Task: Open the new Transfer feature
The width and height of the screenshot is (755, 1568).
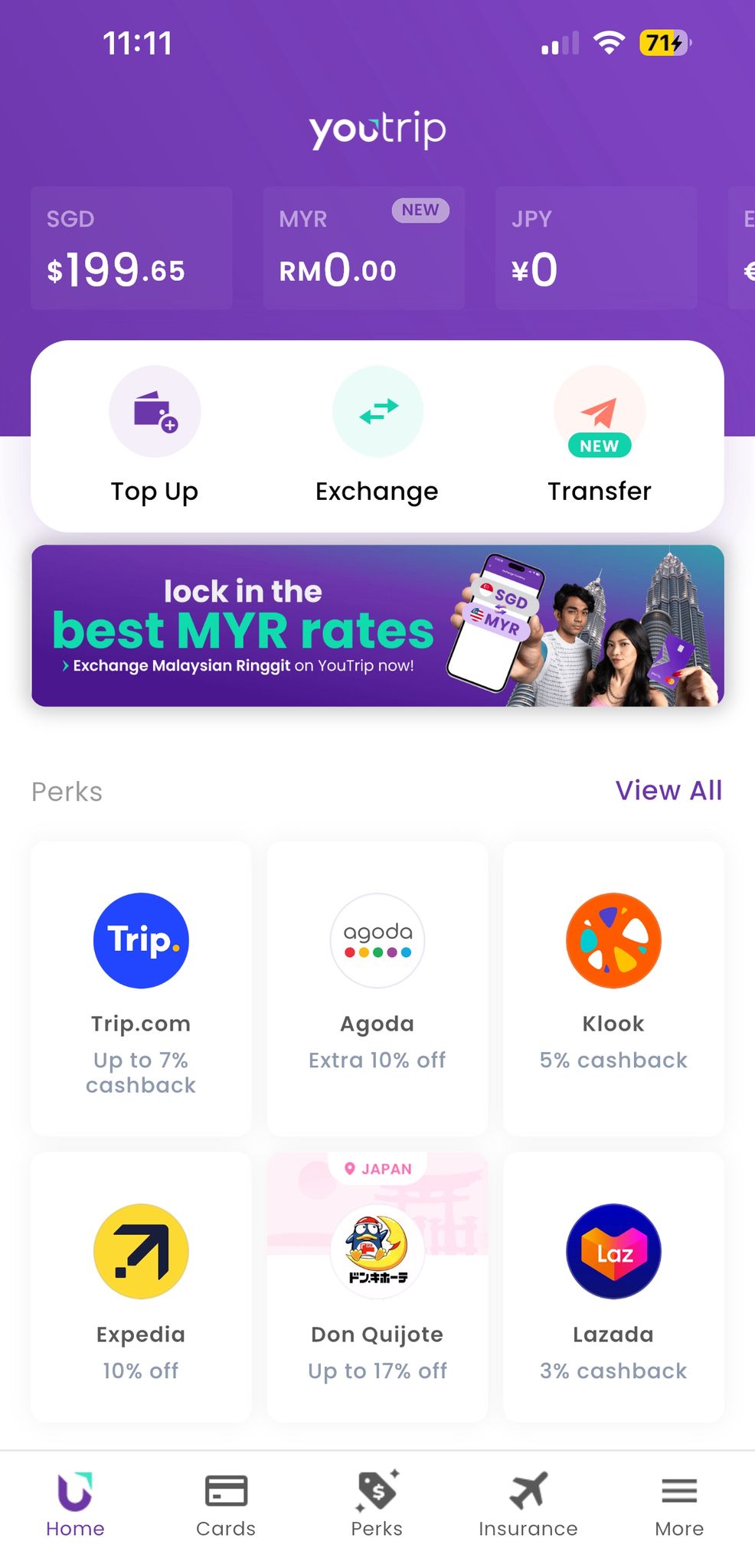Action: pos(600,436)
